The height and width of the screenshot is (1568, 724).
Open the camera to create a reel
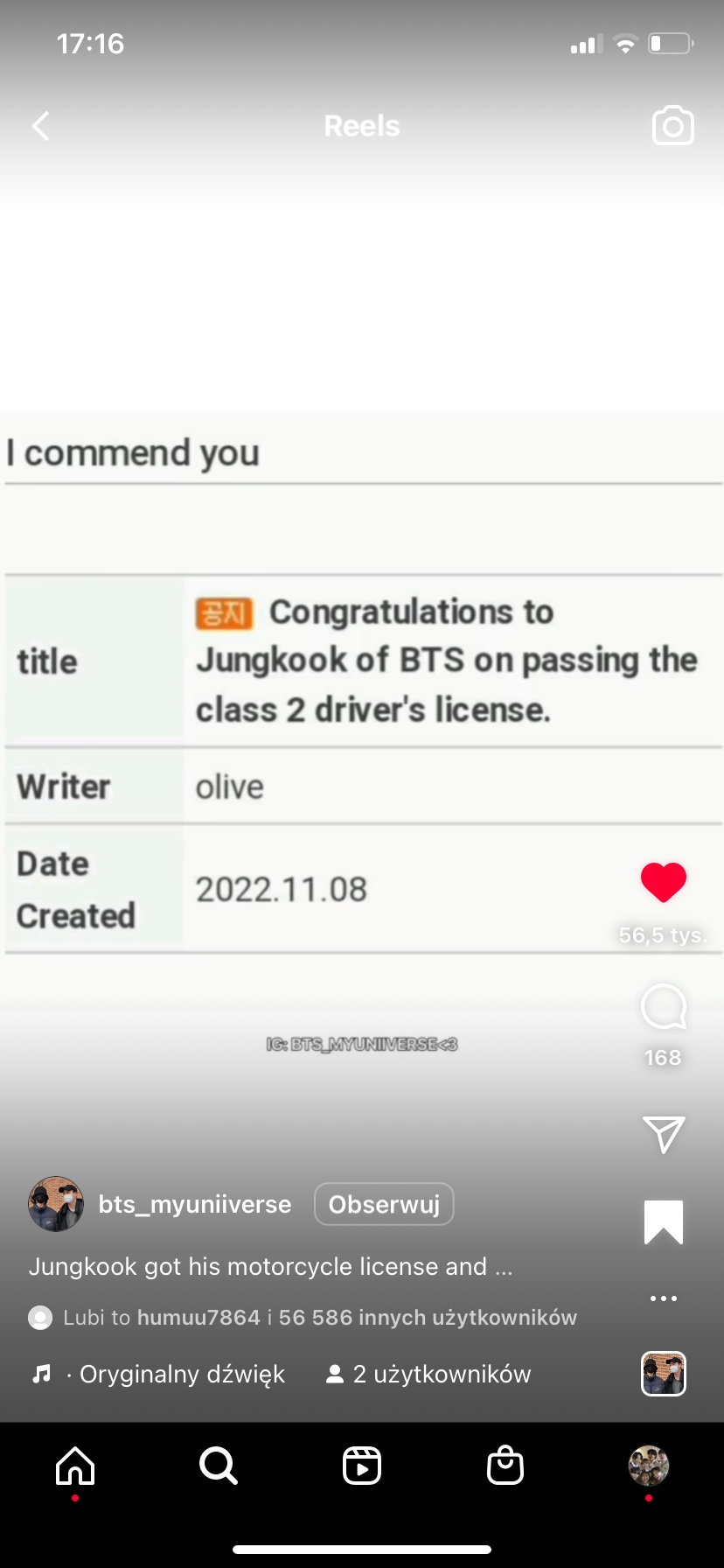click(x=672, y=126)
